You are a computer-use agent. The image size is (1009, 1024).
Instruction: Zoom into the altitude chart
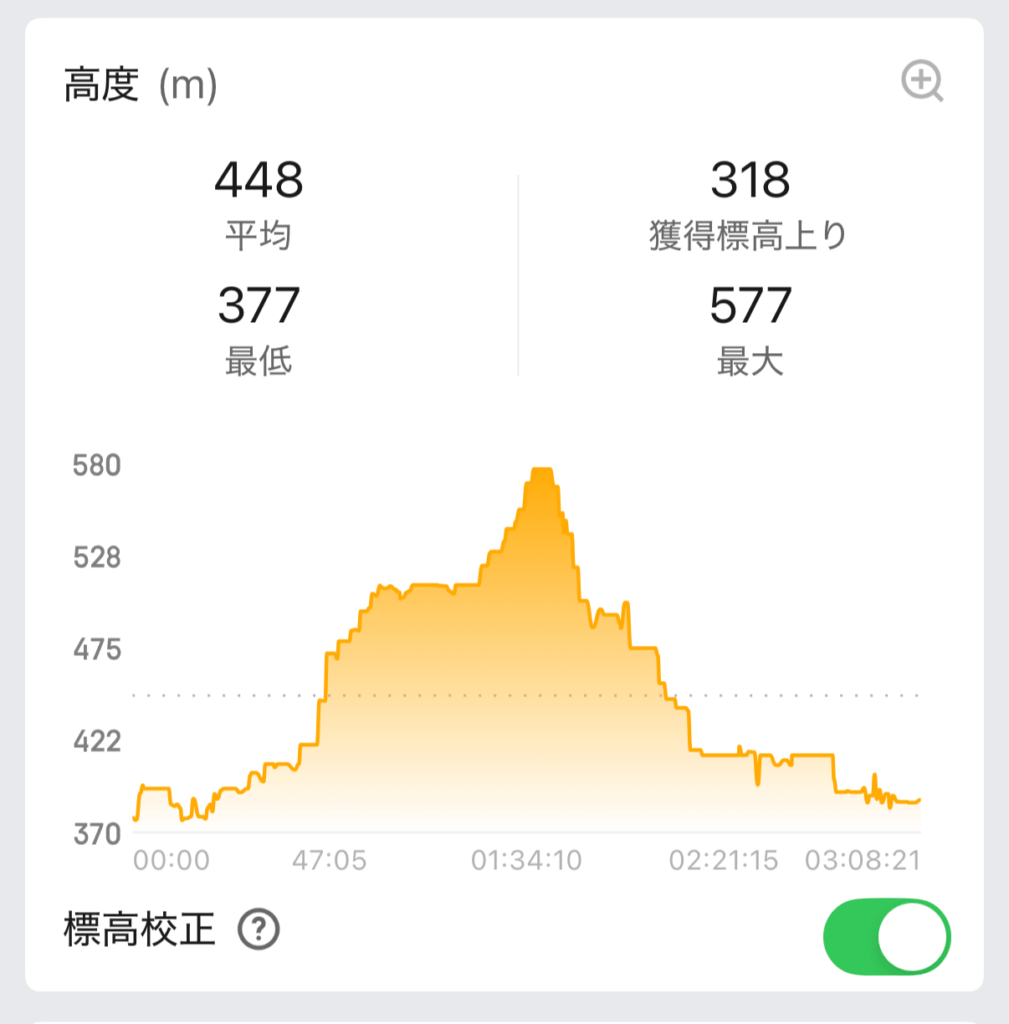922,82
